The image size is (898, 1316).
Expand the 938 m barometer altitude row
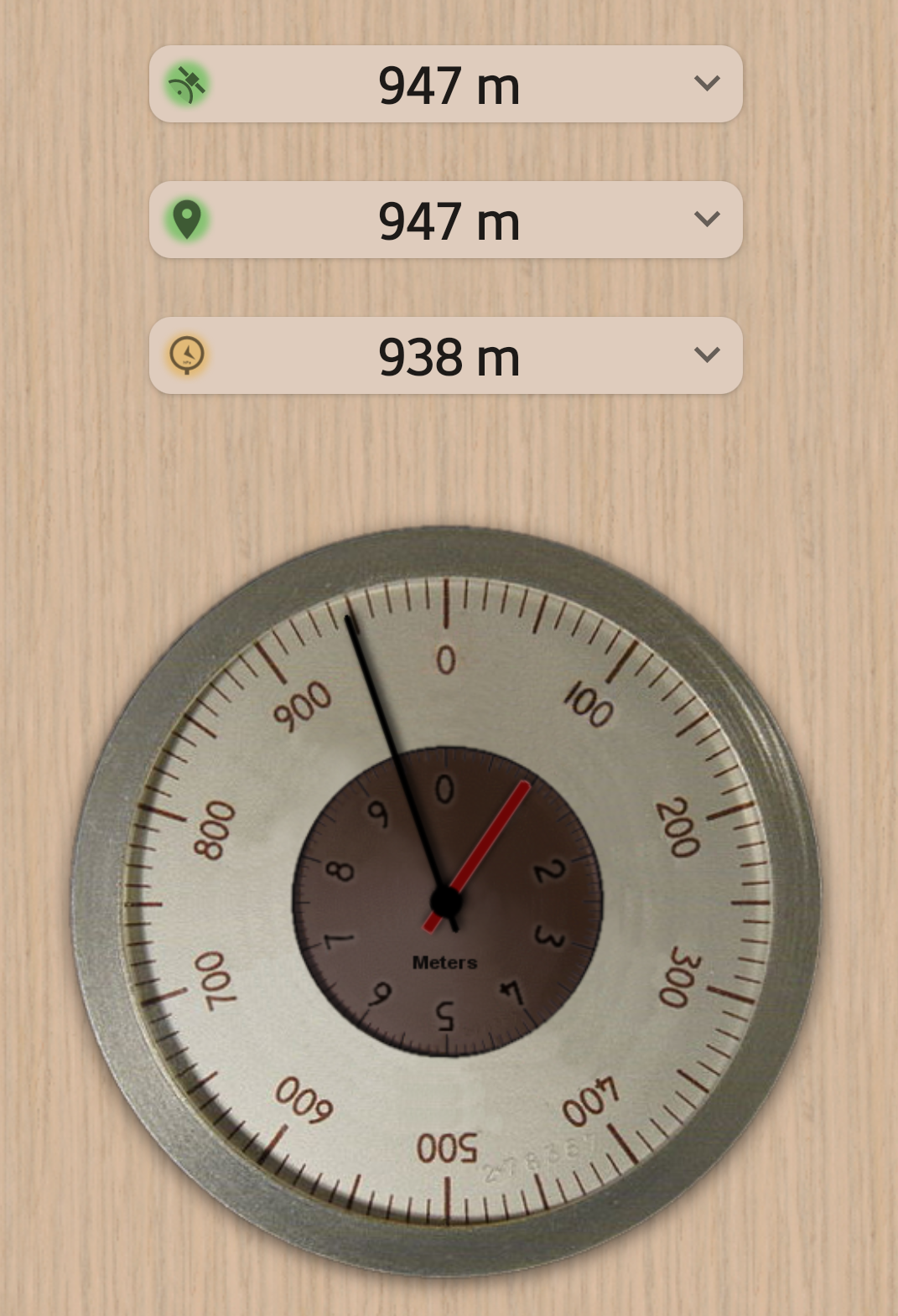tap(707, 355)
